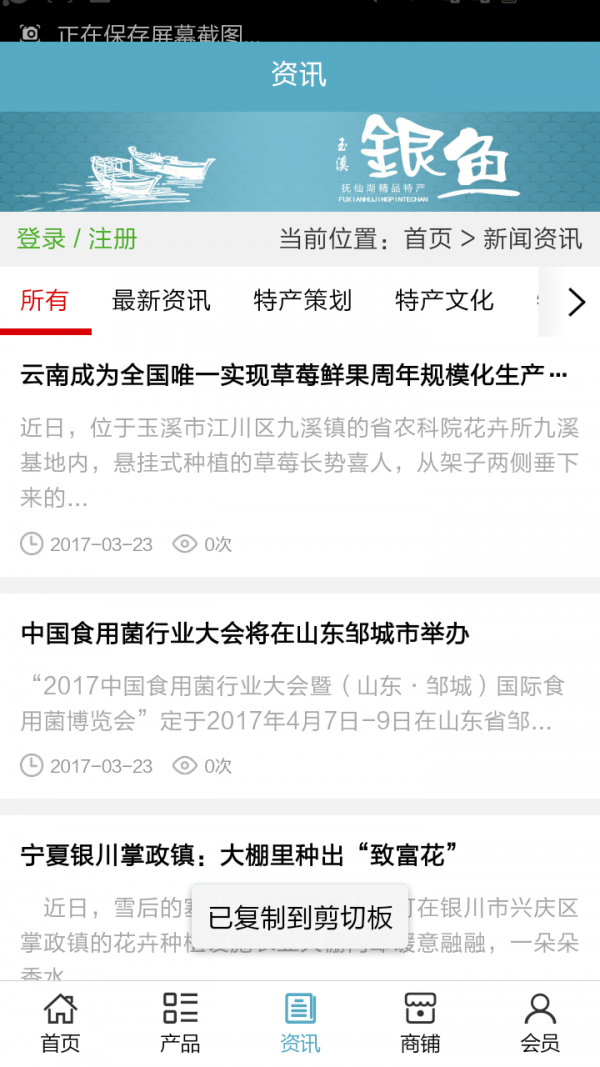Go to 首页 in the breadcrumb
Screen dimensions: 600x1067
427,239
